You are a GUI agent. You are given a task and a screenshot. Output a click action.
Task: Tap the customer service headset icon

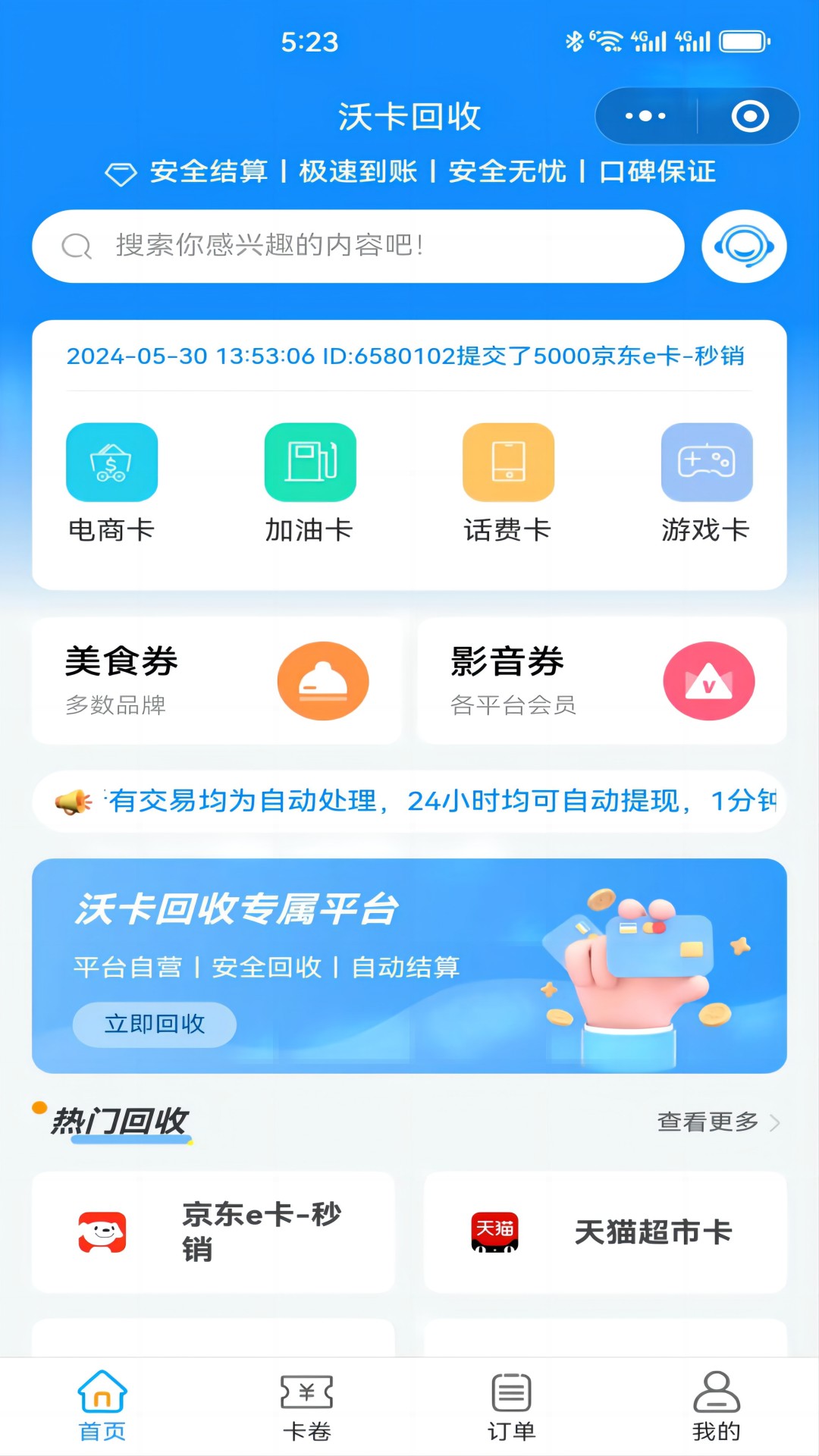742,246
